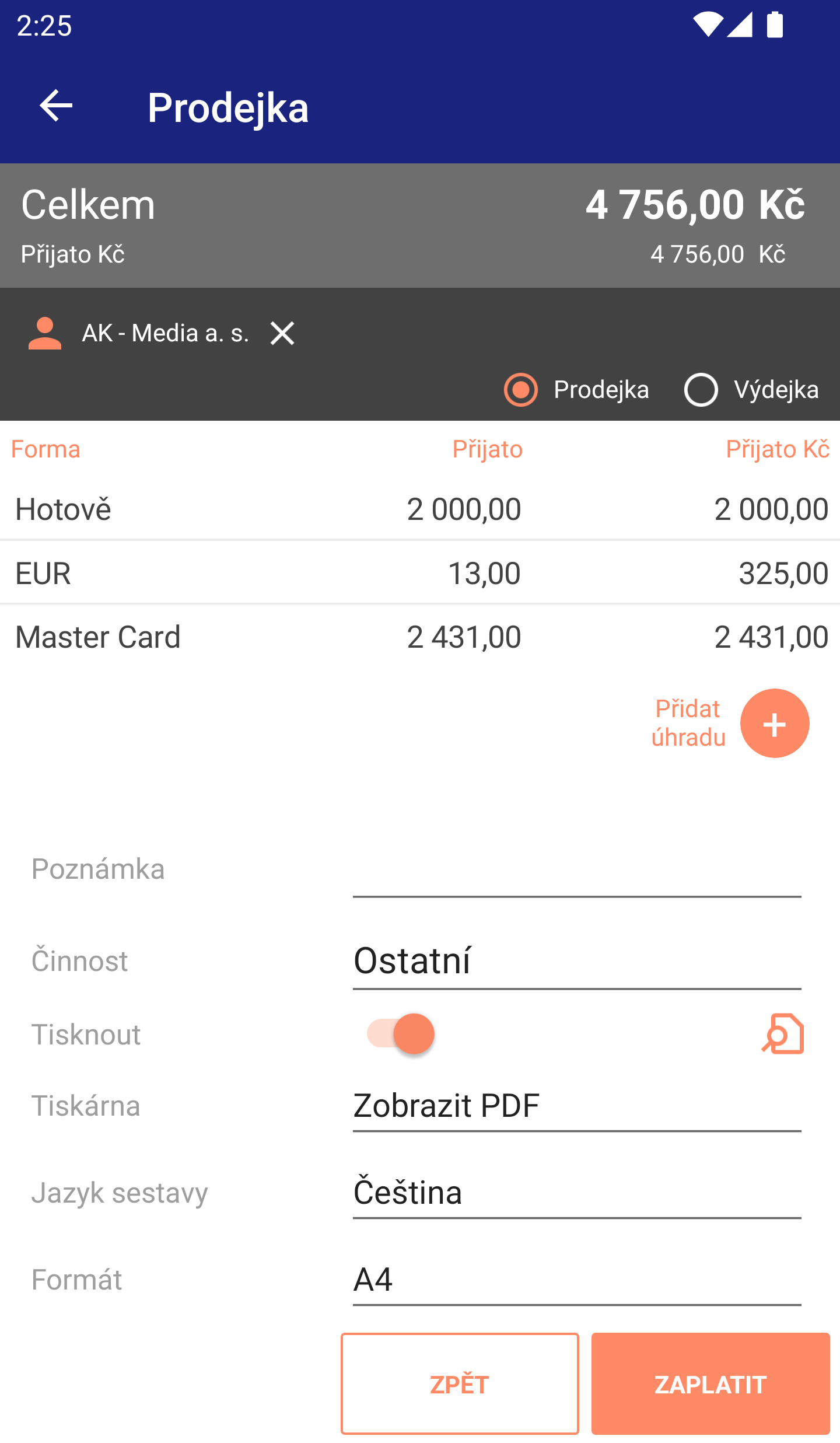840x1443 pixels.
Task: Choose a printer in Tiskárna field
Action: click(x=577, y=1106)
